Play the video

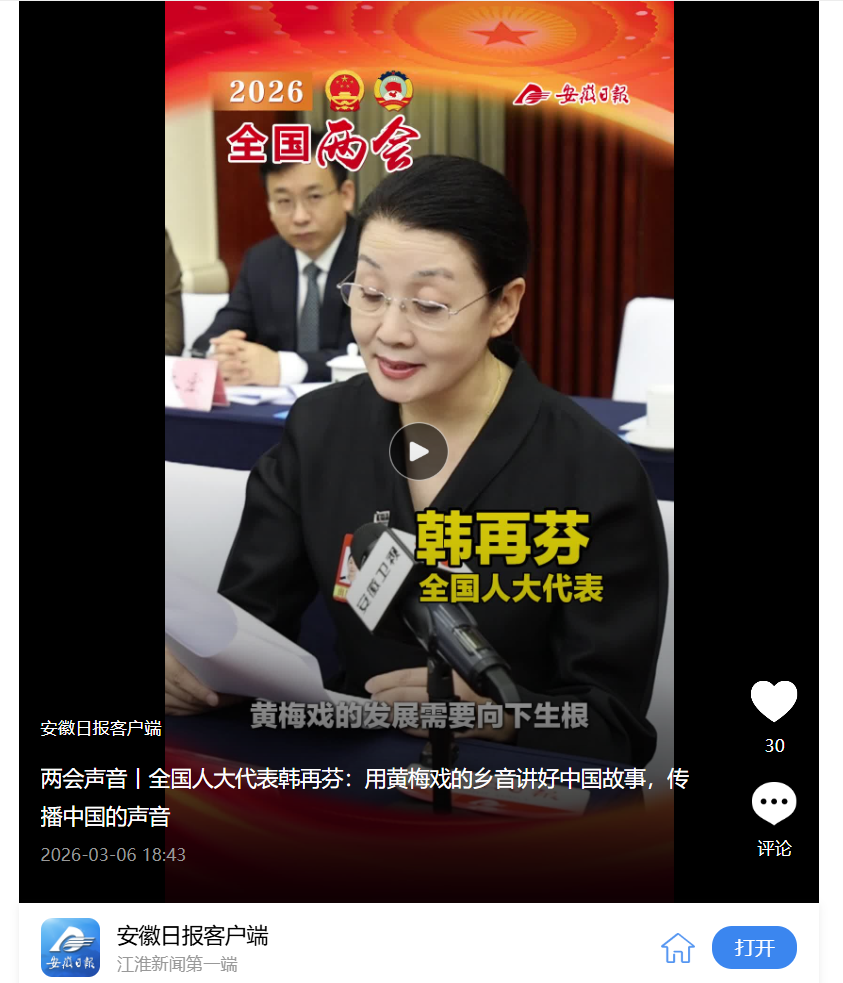pyautogui.click(x=418, y=452)
